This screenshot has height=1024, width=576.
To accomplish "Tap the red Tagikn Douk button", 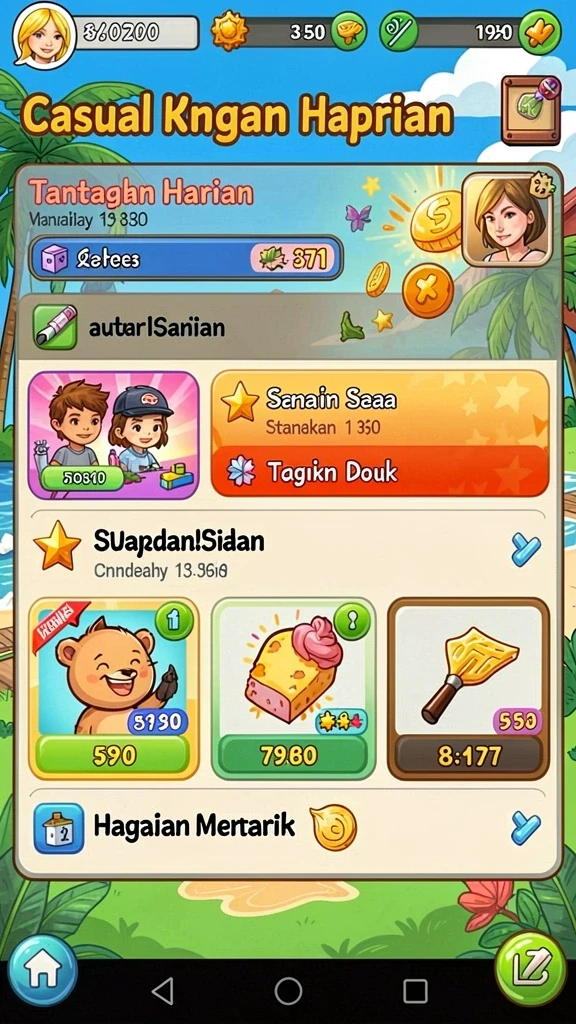I will pos(380,472).
